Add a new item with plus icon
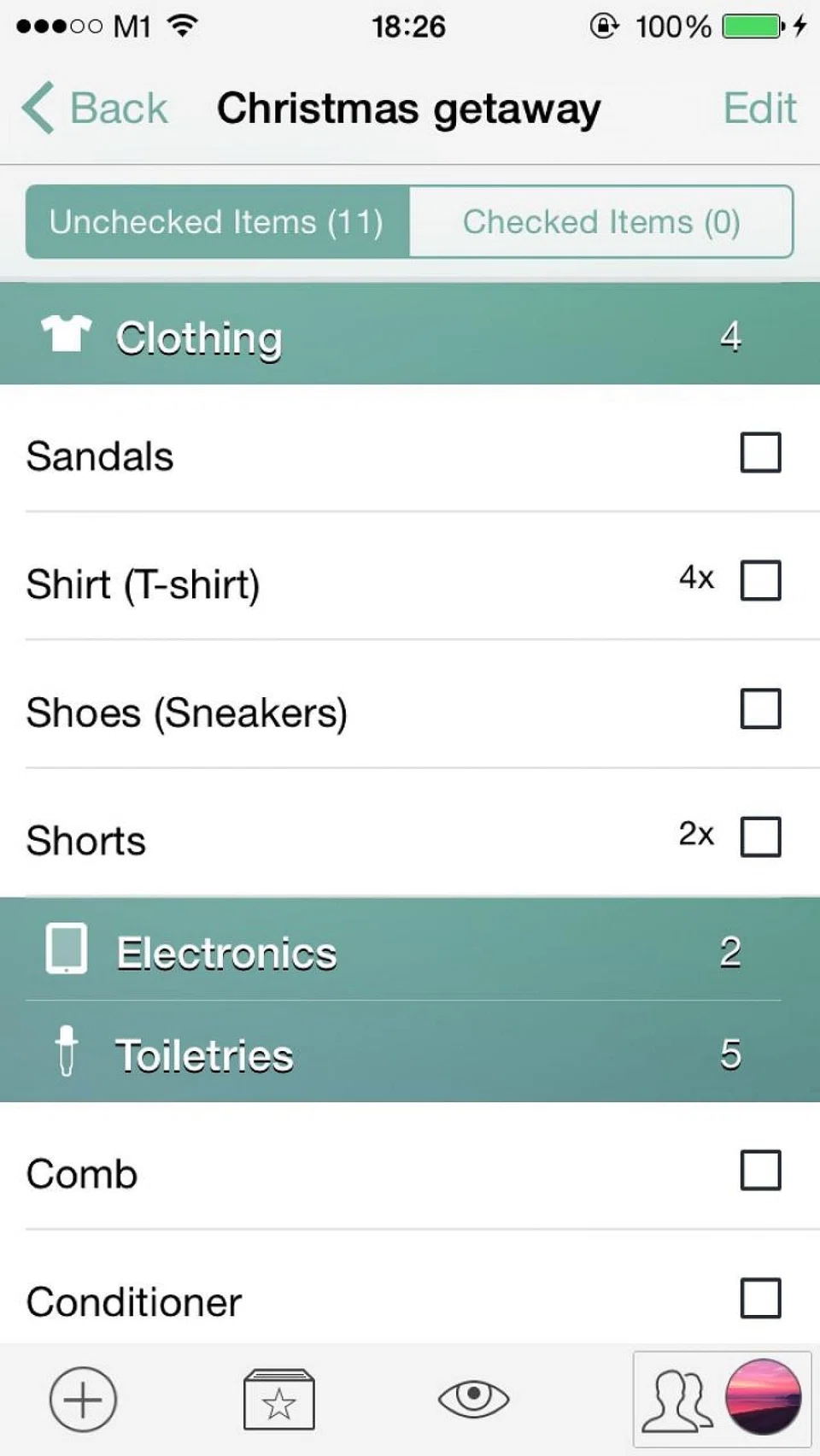820x1456 pixels. point(83,1400)
